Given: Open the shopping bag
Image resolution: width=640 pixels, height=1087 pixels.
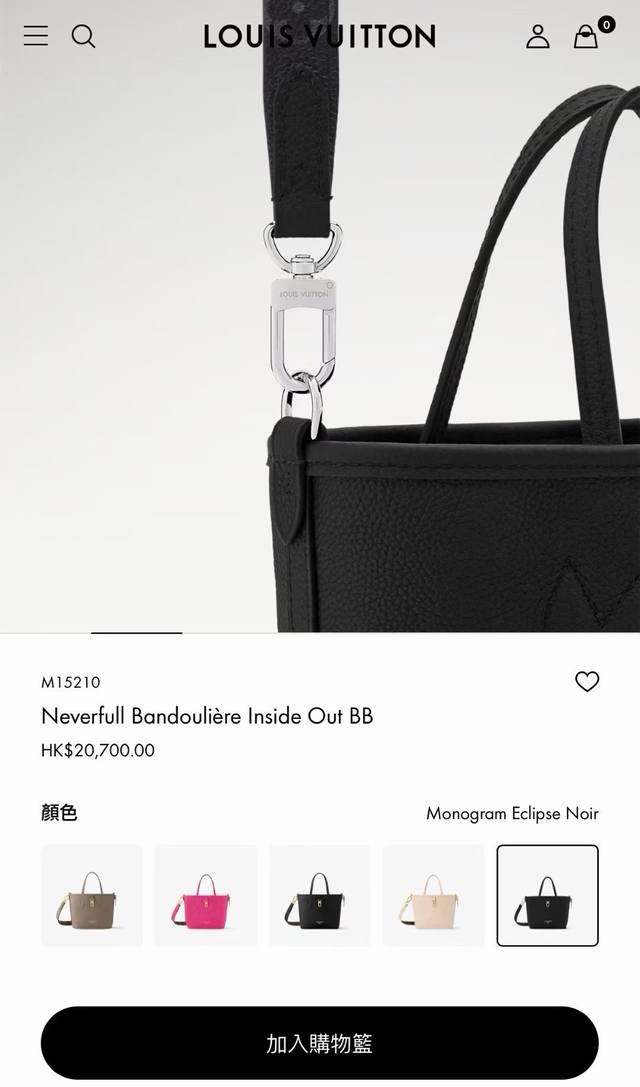Looking at the screenshot, I should click(587, 37).
